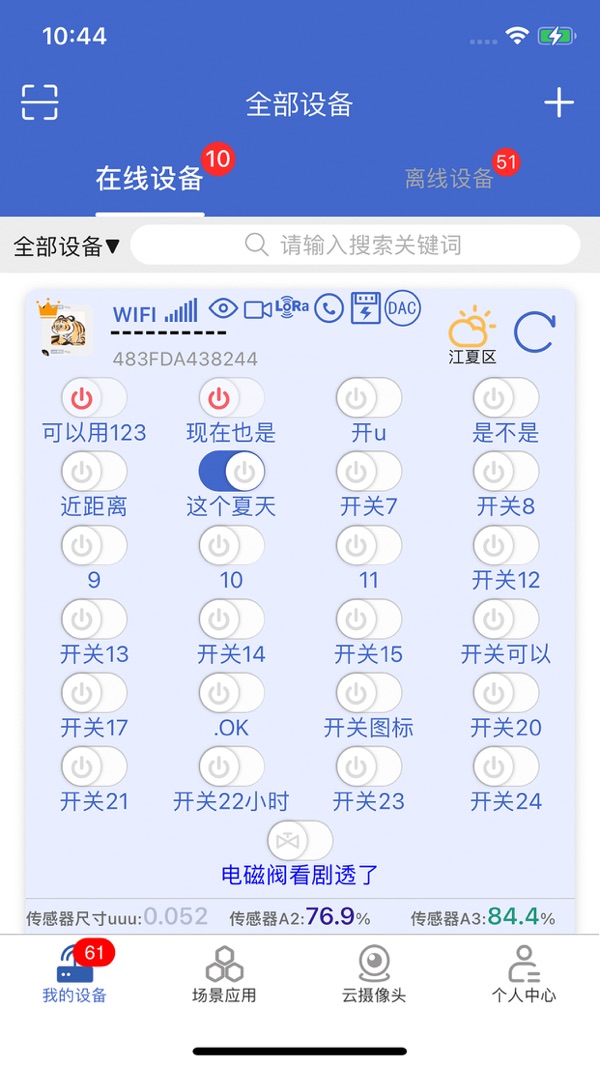600x1067 pixels.
Task: Turn on the 开关22小时 switch
Action: (231, 766)
